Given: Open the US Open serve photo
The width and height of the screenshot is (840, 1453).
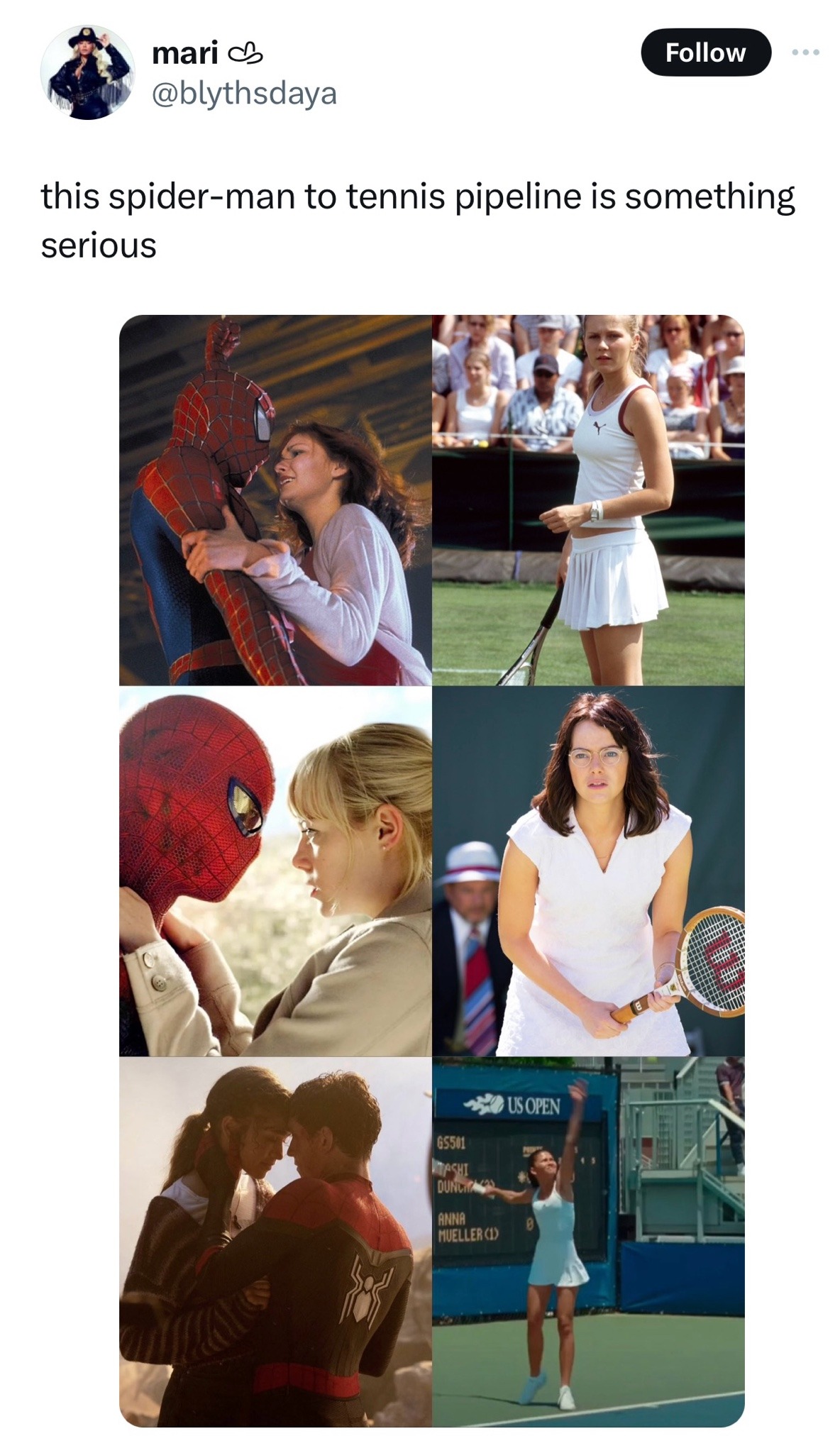Looking at the screenshot, I should pyautogui.click(x=589, y=1242).
